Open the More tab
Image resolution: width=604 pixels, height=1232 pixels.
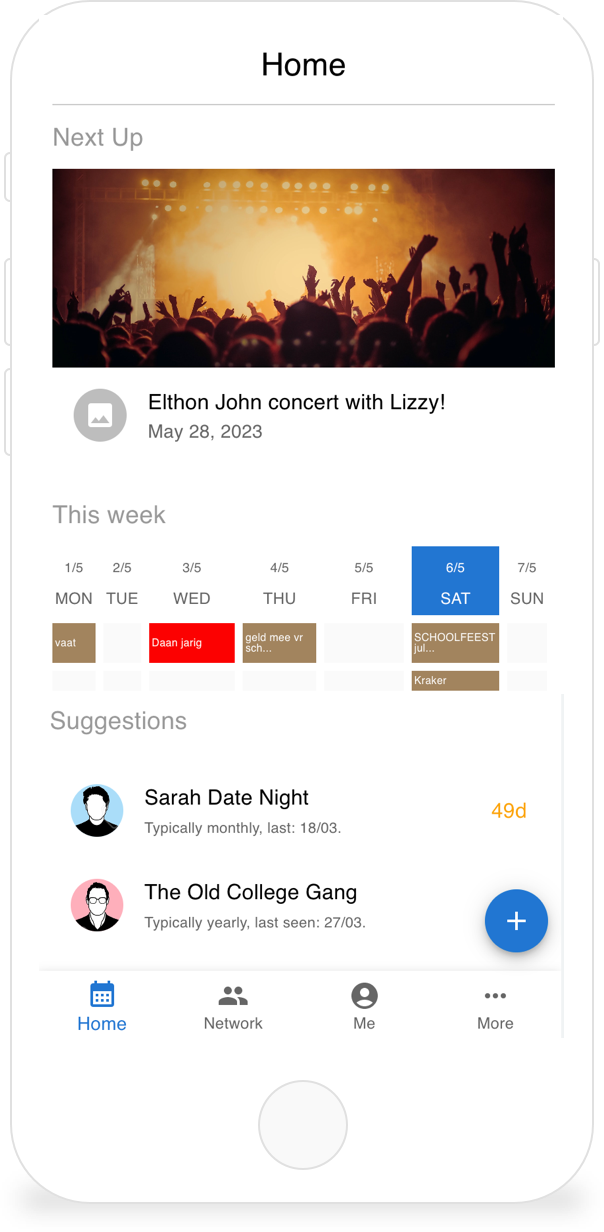(x=495, y=1007)
